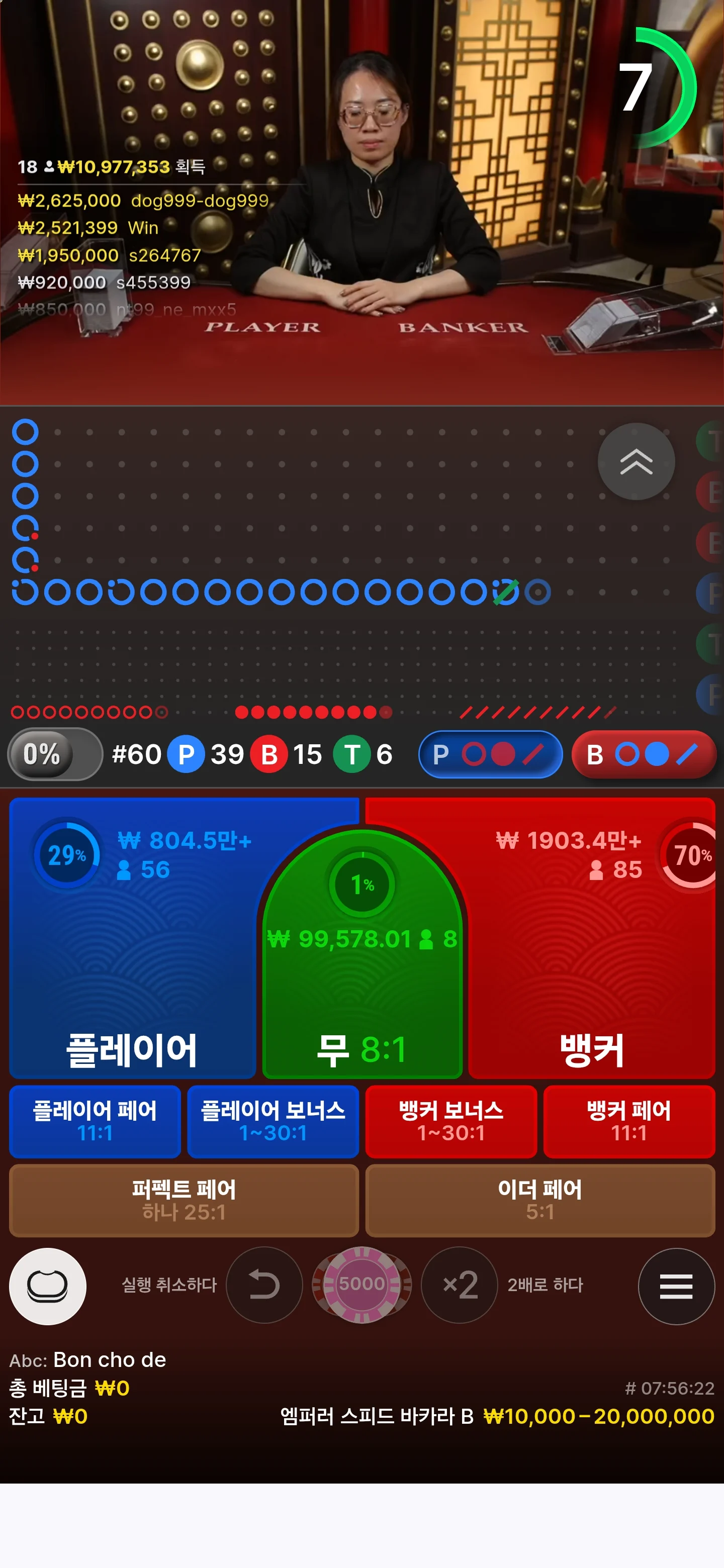Open the hamburger menu
The width and height of the screenshot is (724, 1568).
pyautogui.click(x=676, y=1286)
